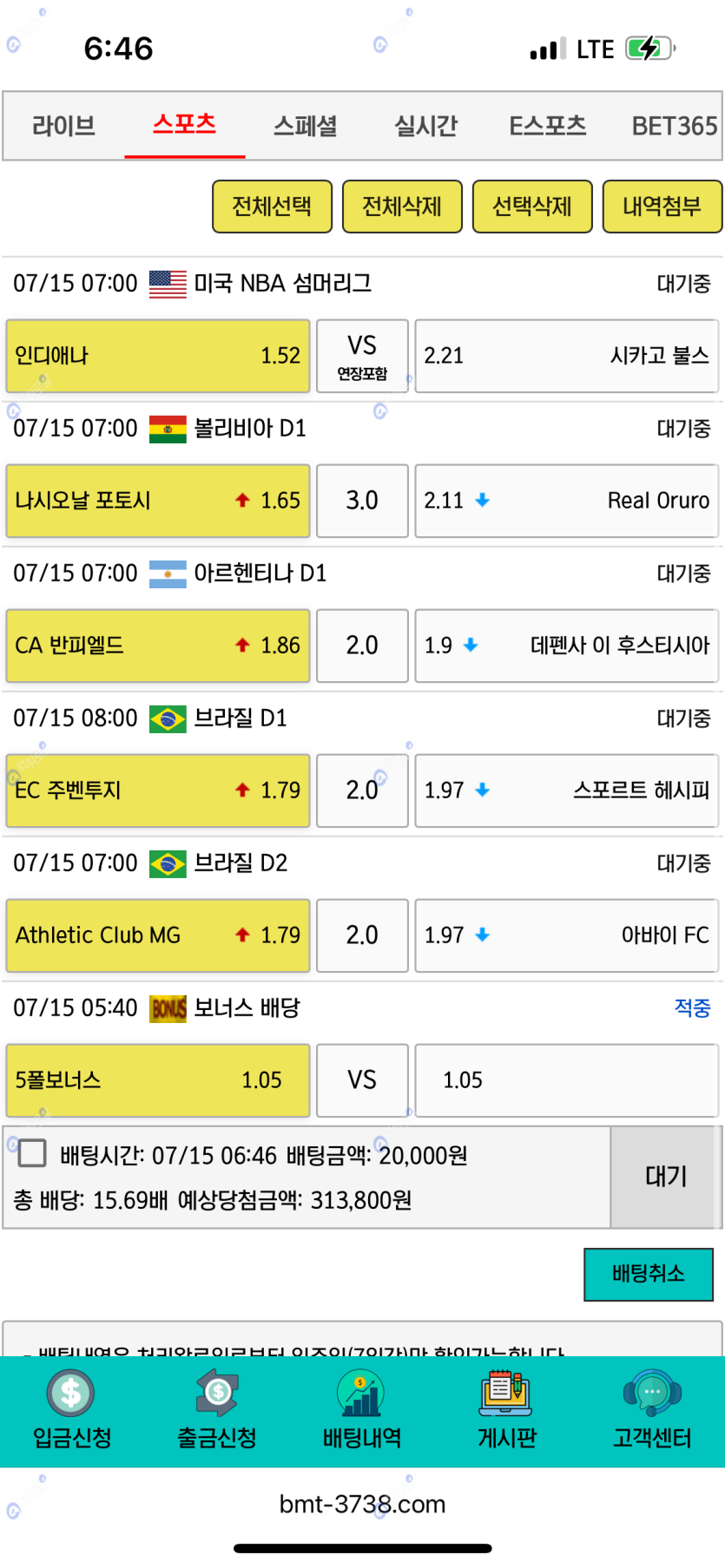Tap the 전체선택 button
725x1568 pixels.
tap(272, 207)
